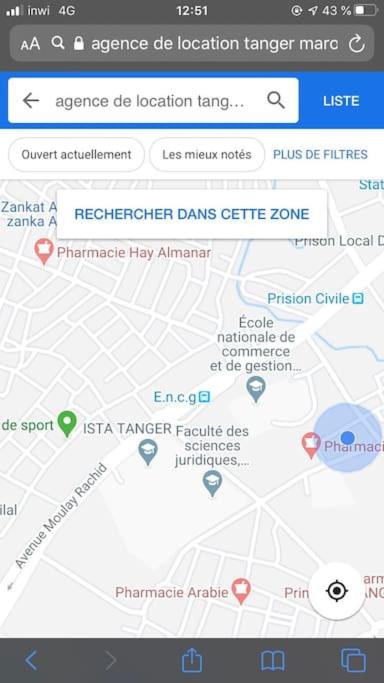Edit the agence de location search field
The height and width of the screenshot is (683, 384).
[x=150, y=101]
